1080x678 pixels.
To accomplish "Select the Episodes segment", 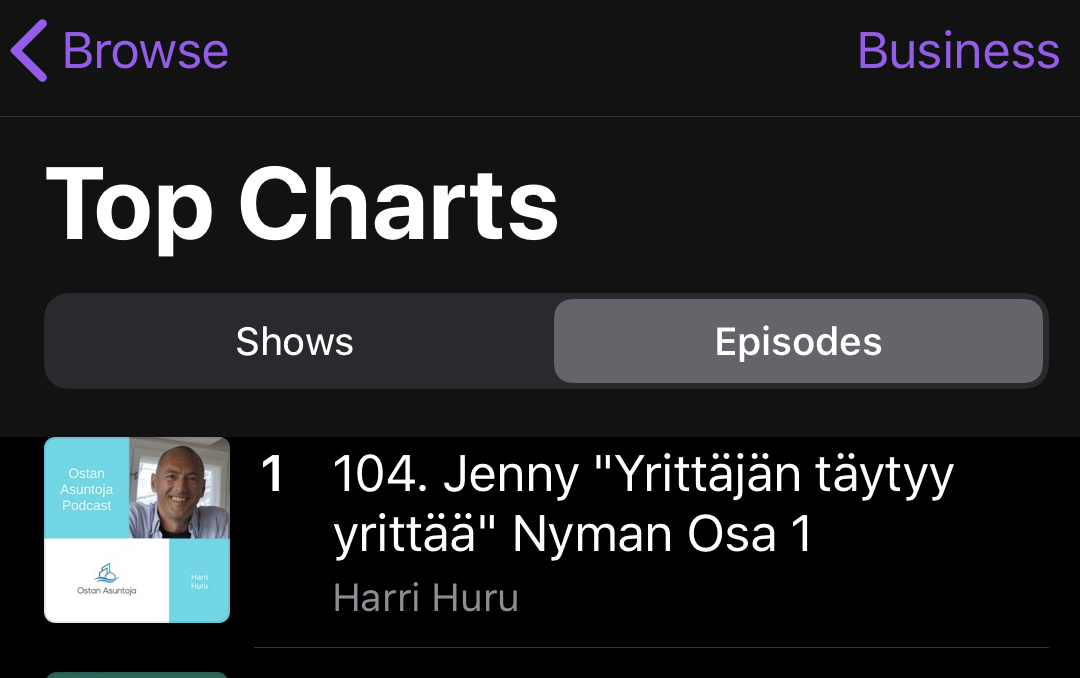I will 798,342.
